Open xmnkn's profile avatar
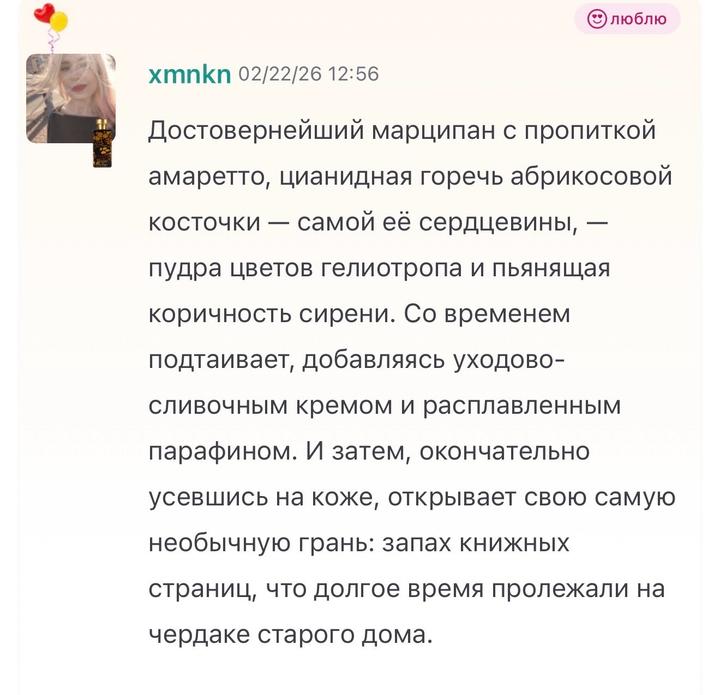The width and height of the screenshot is (720, 695). (x=70, y=98)
